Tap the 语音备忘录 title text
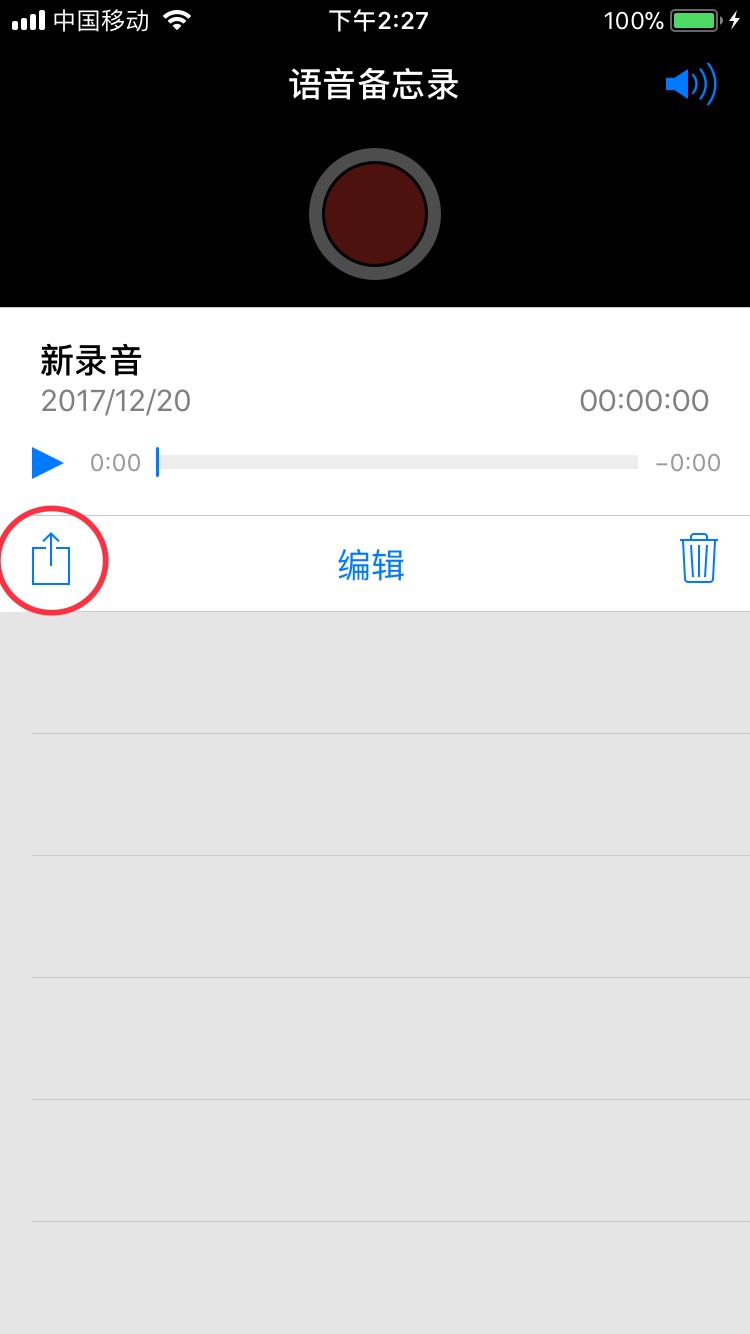The width and height of the screenshot is (750, 1334). (x=374, y=86)
